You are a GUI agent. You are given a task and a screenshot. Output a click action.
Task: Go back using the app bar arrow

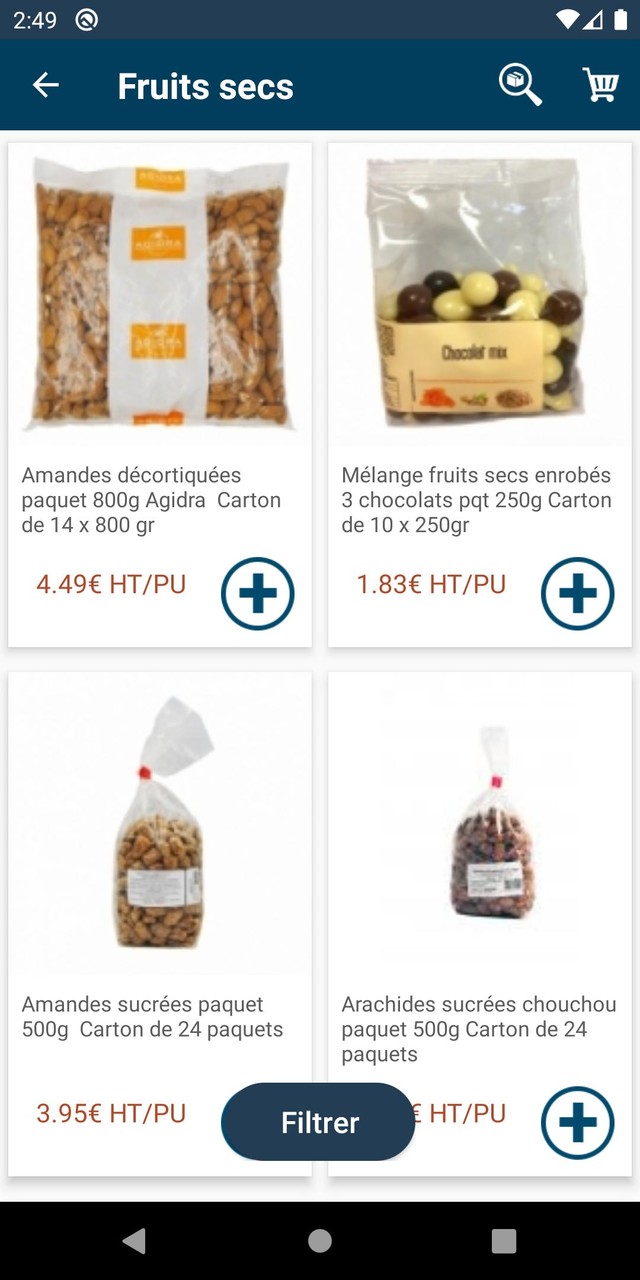click(46, 86)
